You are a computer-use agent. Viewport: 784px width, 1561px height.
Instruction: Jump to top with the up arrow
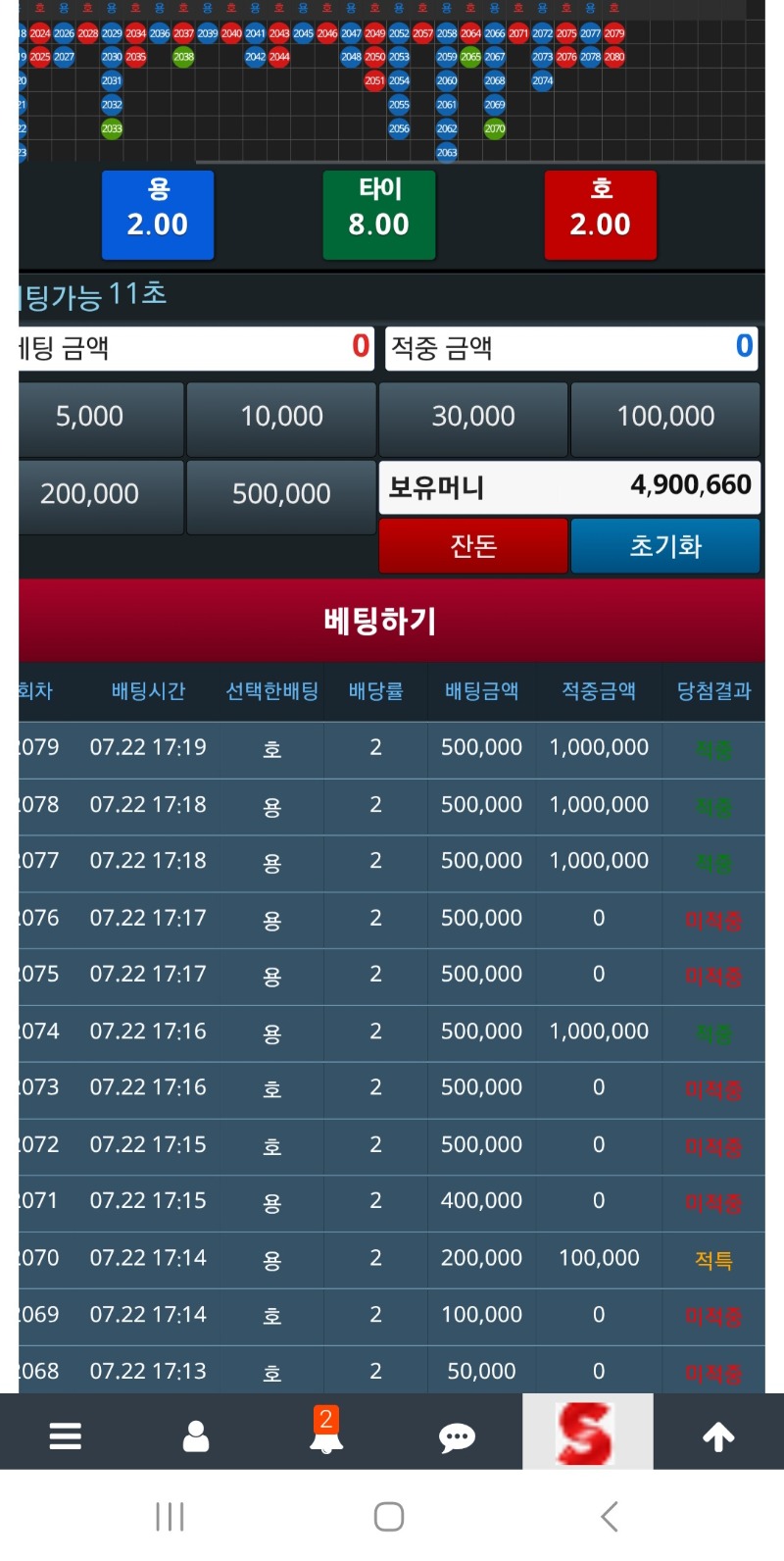click(718, 1436)
